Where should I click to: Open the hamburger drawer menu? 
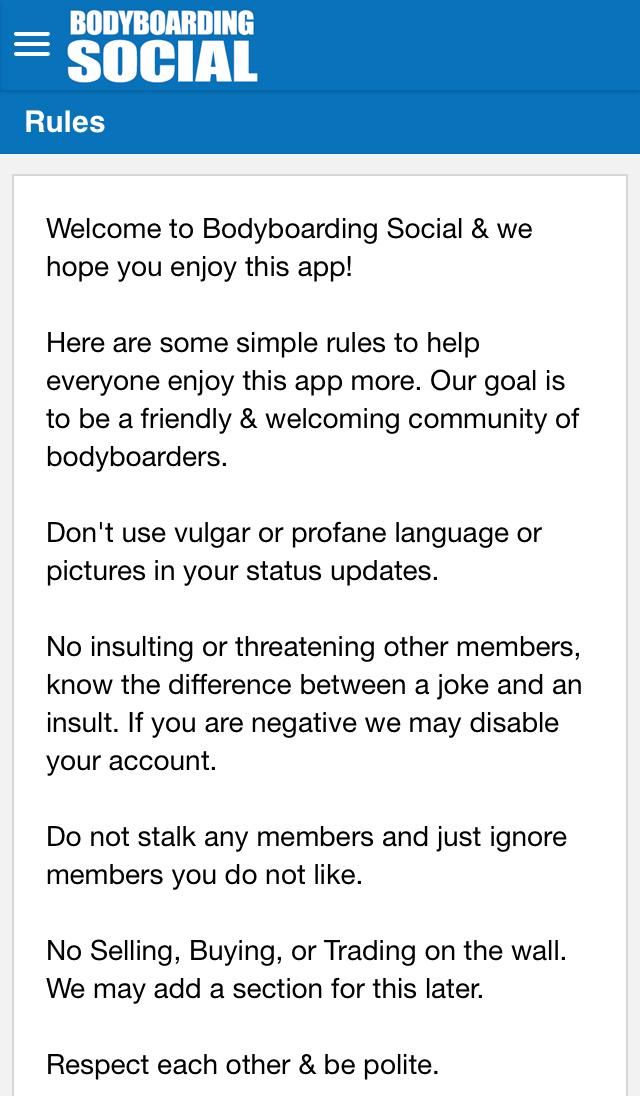32,44
